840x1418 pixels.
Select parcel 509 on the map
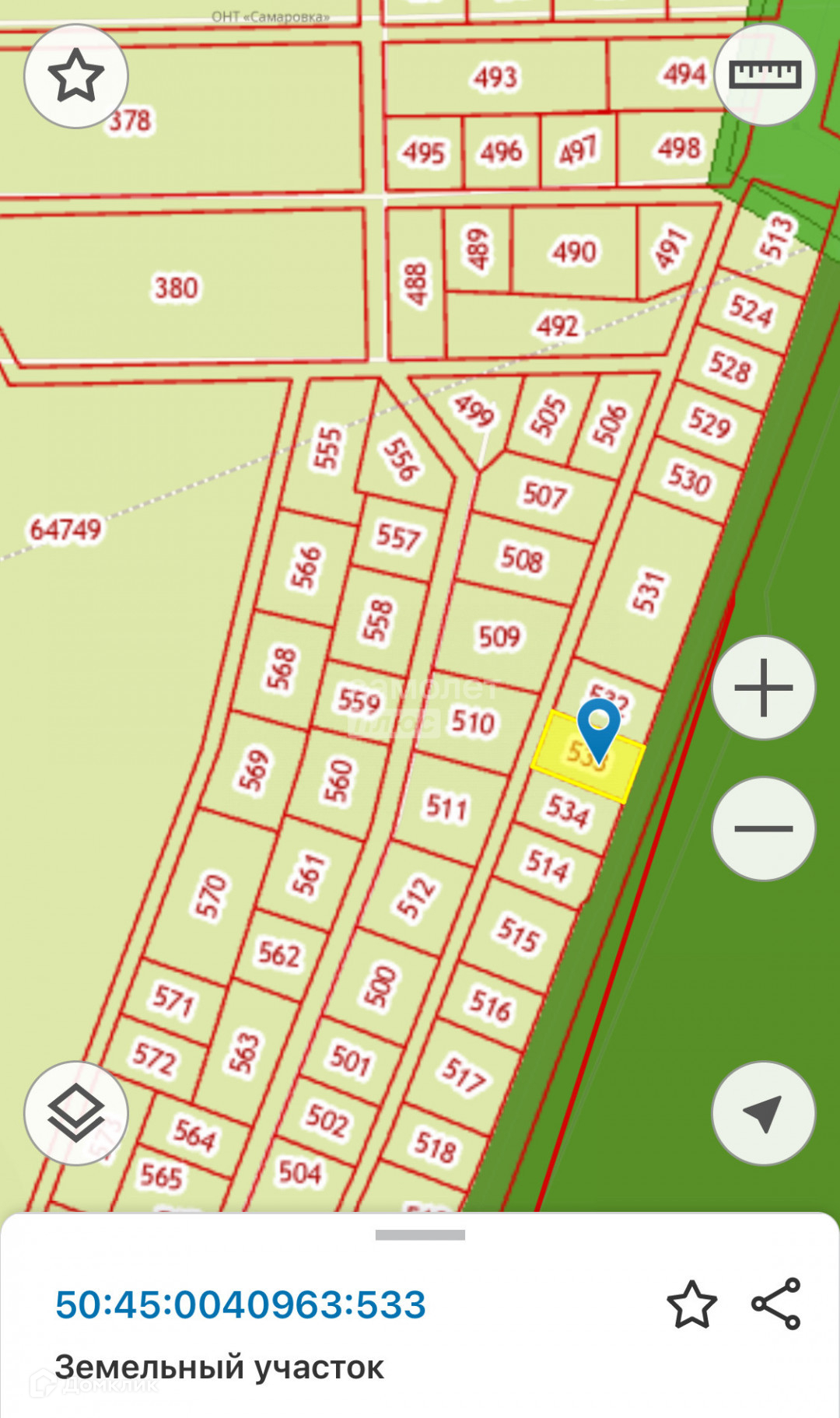point(499,637)
